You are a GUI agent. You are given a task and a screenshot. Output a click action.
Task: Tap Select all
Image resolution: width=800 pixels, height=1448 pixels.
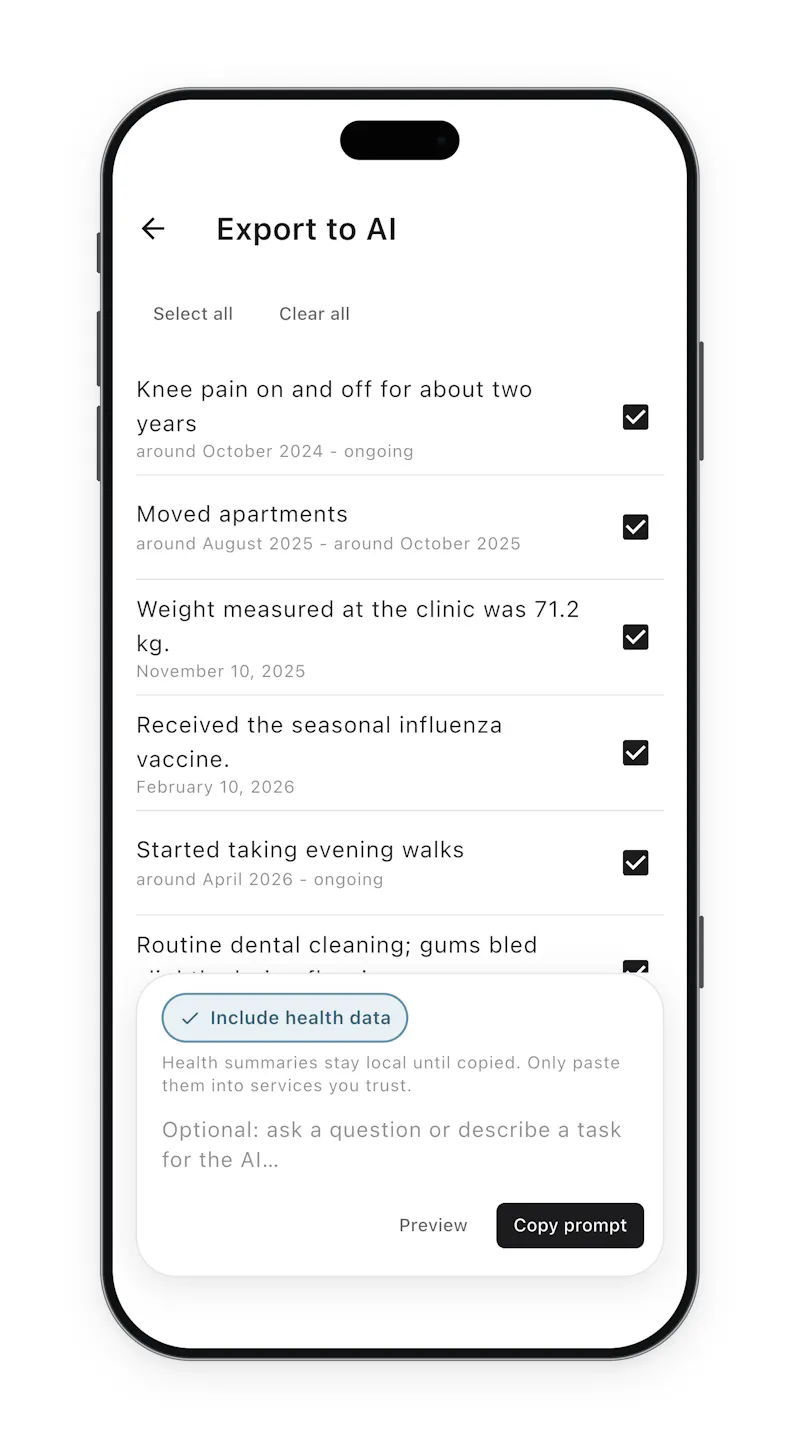[x=193, y=314]
